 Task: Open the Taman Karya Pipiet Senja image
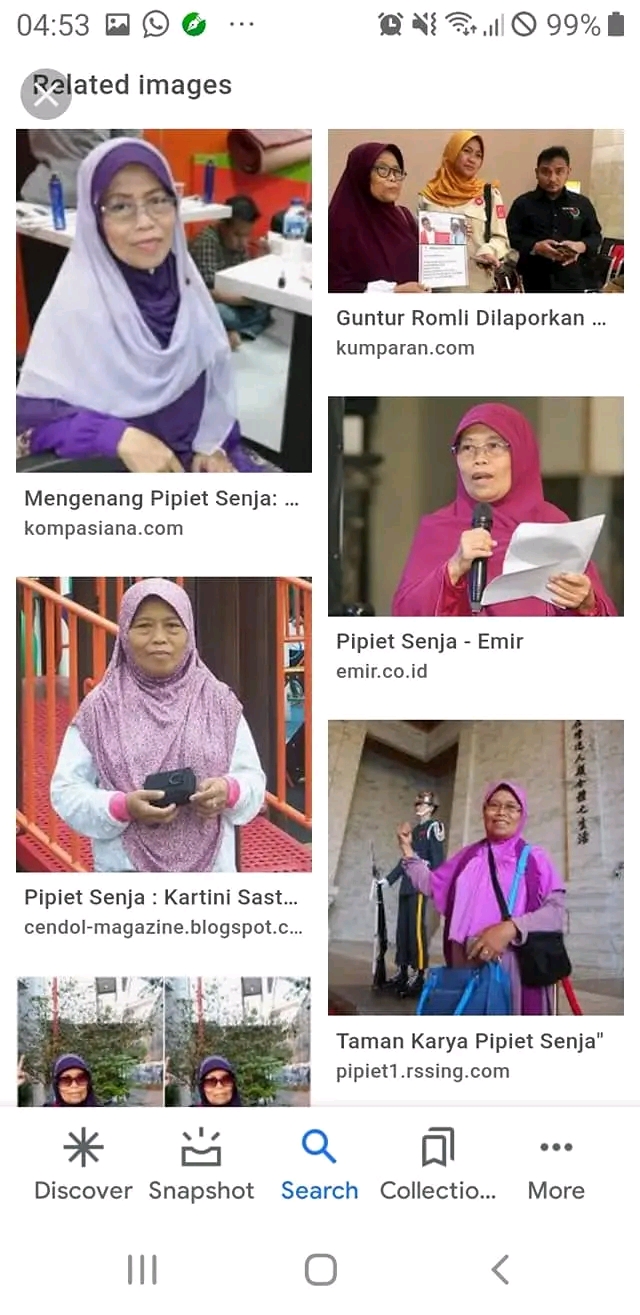point(476,868)
